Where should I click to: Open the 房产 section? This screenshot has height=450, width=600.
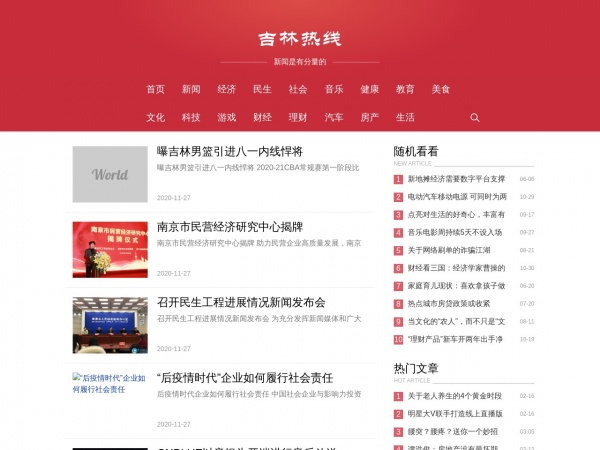click(x=370, y=117)
